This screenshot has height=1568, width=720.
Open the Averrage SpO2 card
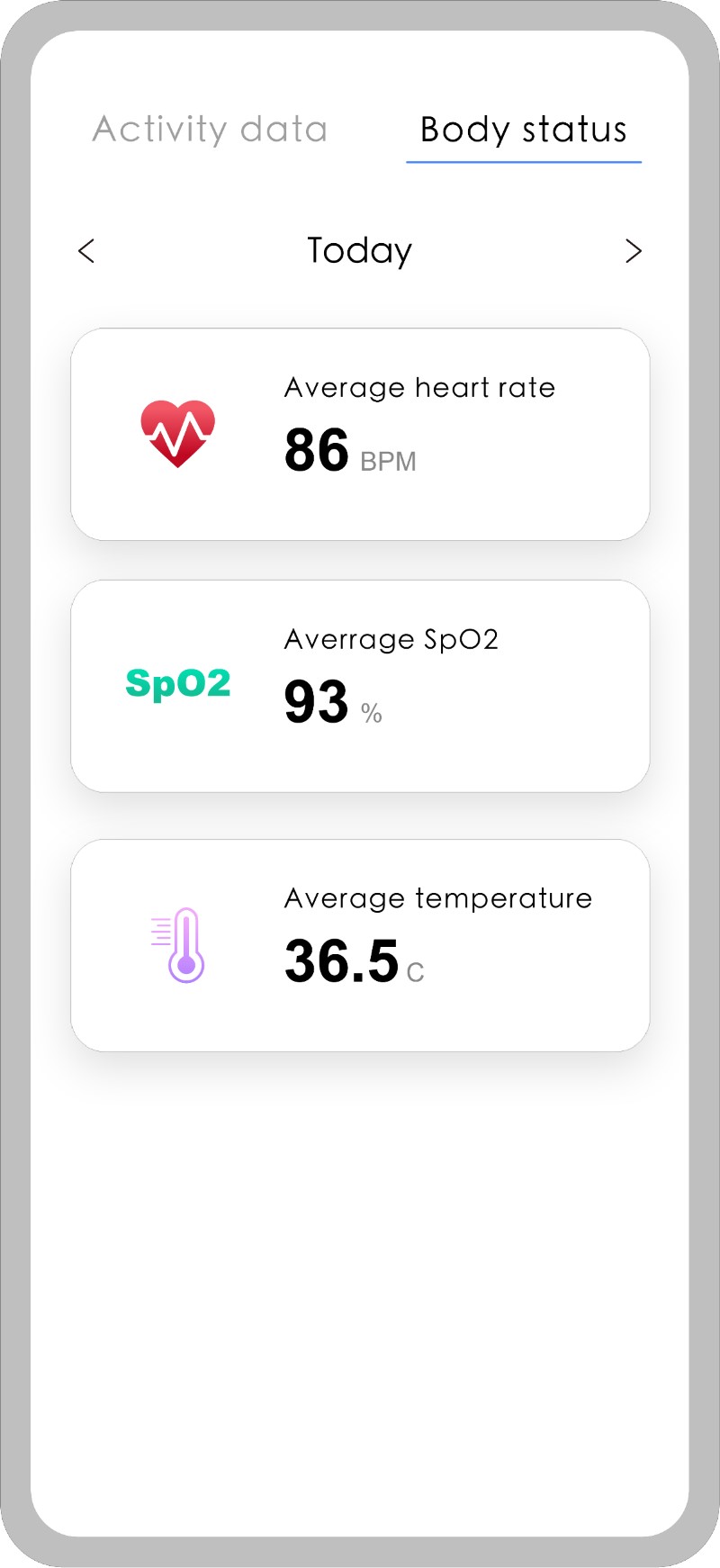[x=360, y=686]
